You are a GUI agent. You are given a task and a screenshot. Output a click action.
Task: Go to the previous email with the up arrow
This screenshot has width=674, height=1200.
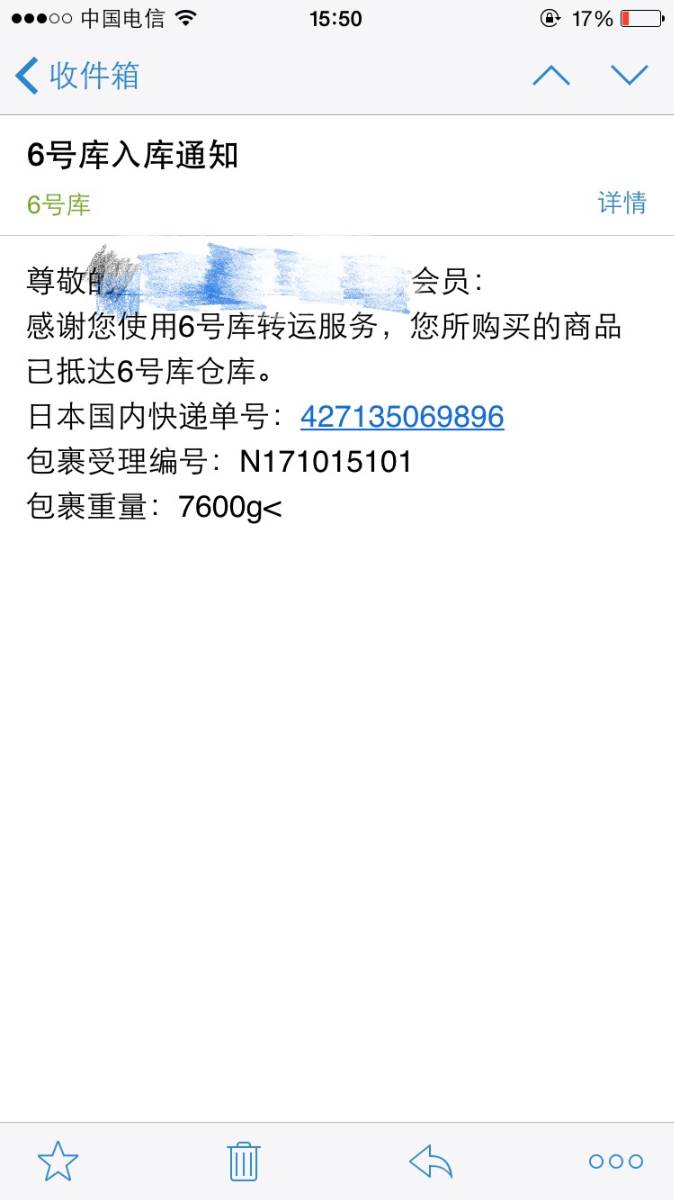point(551,76)
